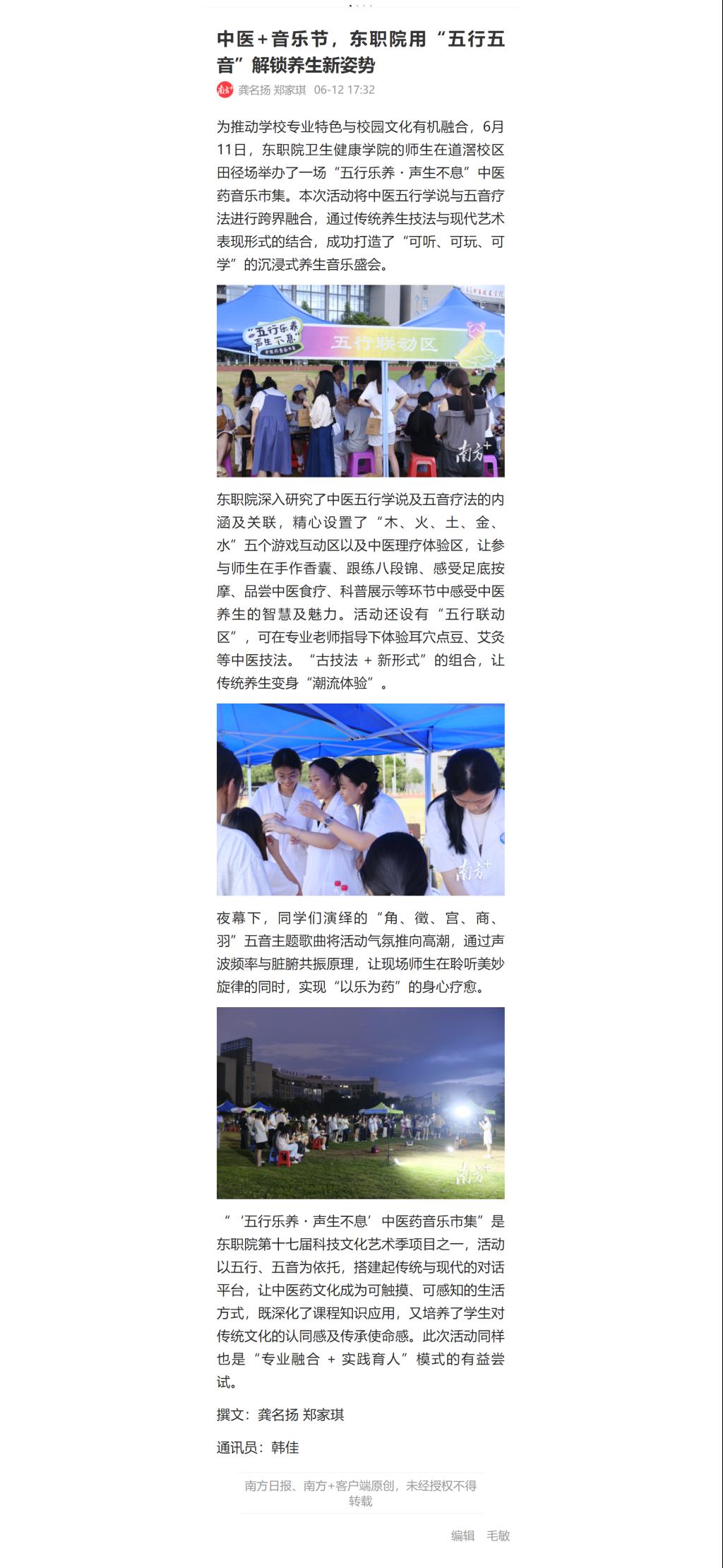Enlarge the night-time field concert photo
Image resolution: width=723 pixels, height=1568 pixels.
point(360,1103)
